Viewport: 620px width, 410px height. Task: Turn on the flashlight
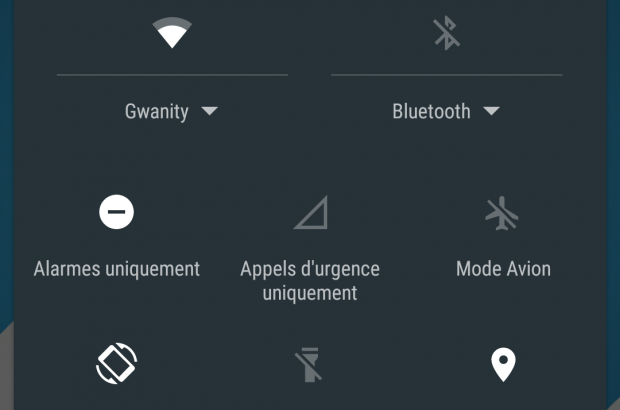click(x=310, y=365)
